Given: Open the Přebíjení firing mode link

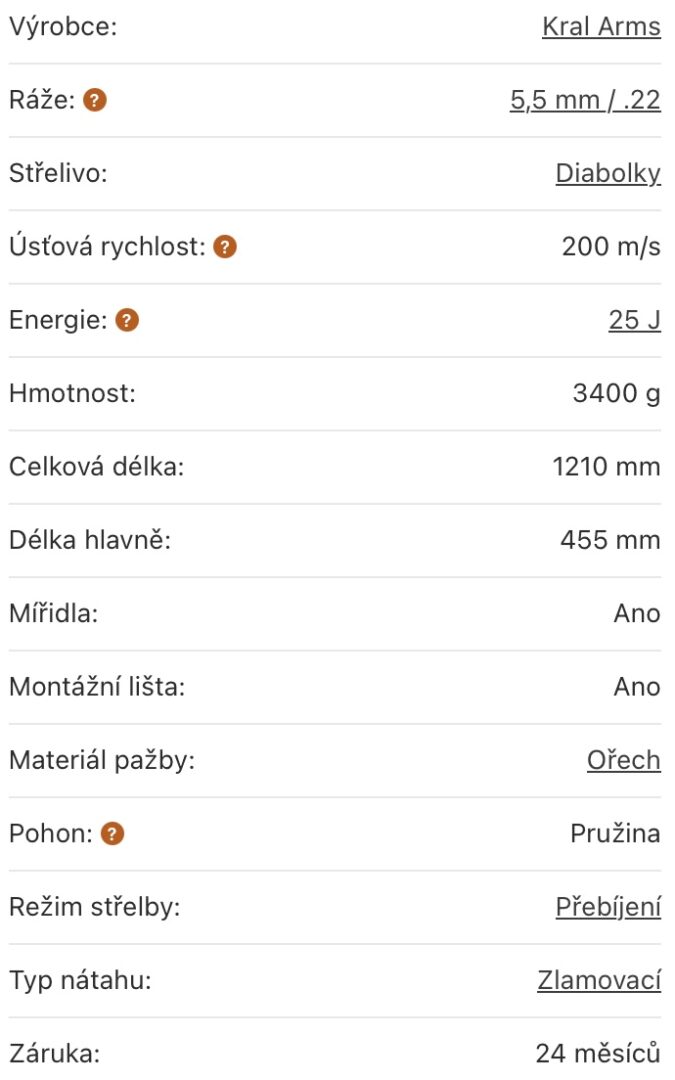Looking at the screenshot, I should pos(608,907).
